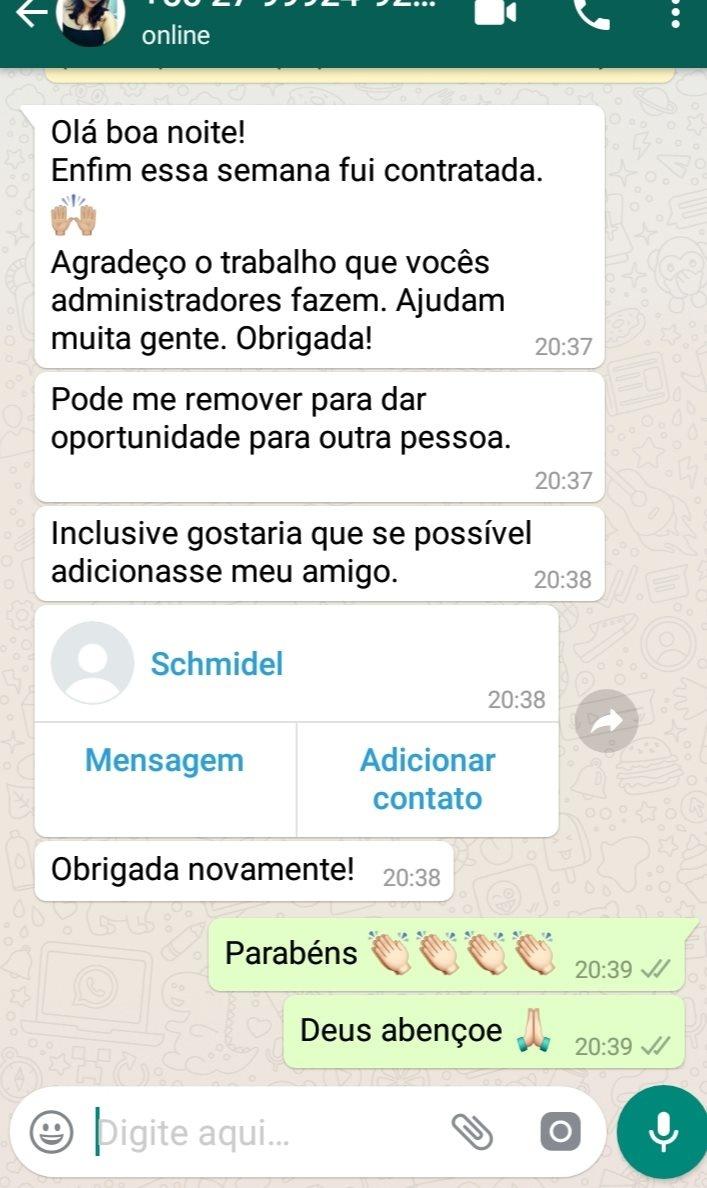The image size is (707, 1188).
Task: Go back to the chat list
Action: coord(30,14)
